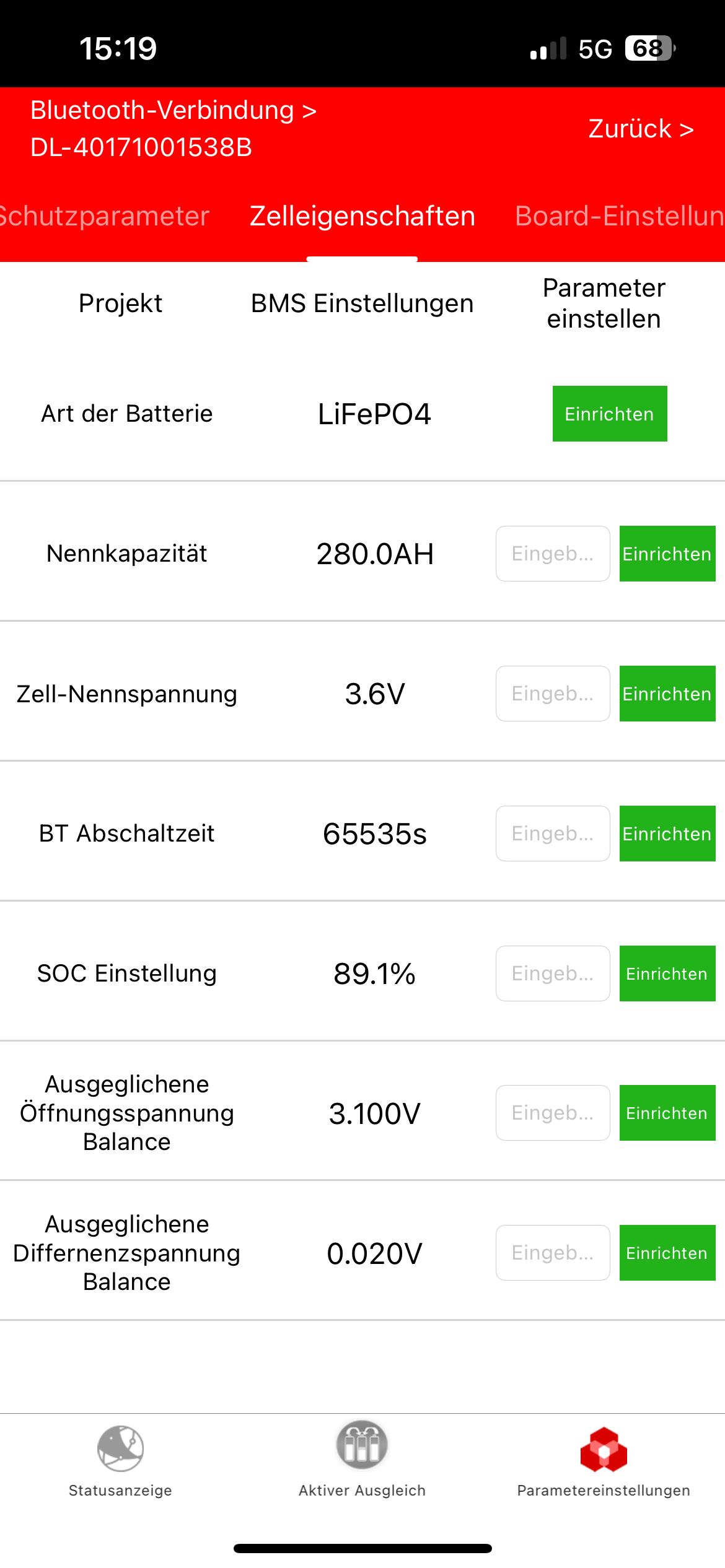Tap Einrichten for Zell-Nennspannung

point(667,694)
